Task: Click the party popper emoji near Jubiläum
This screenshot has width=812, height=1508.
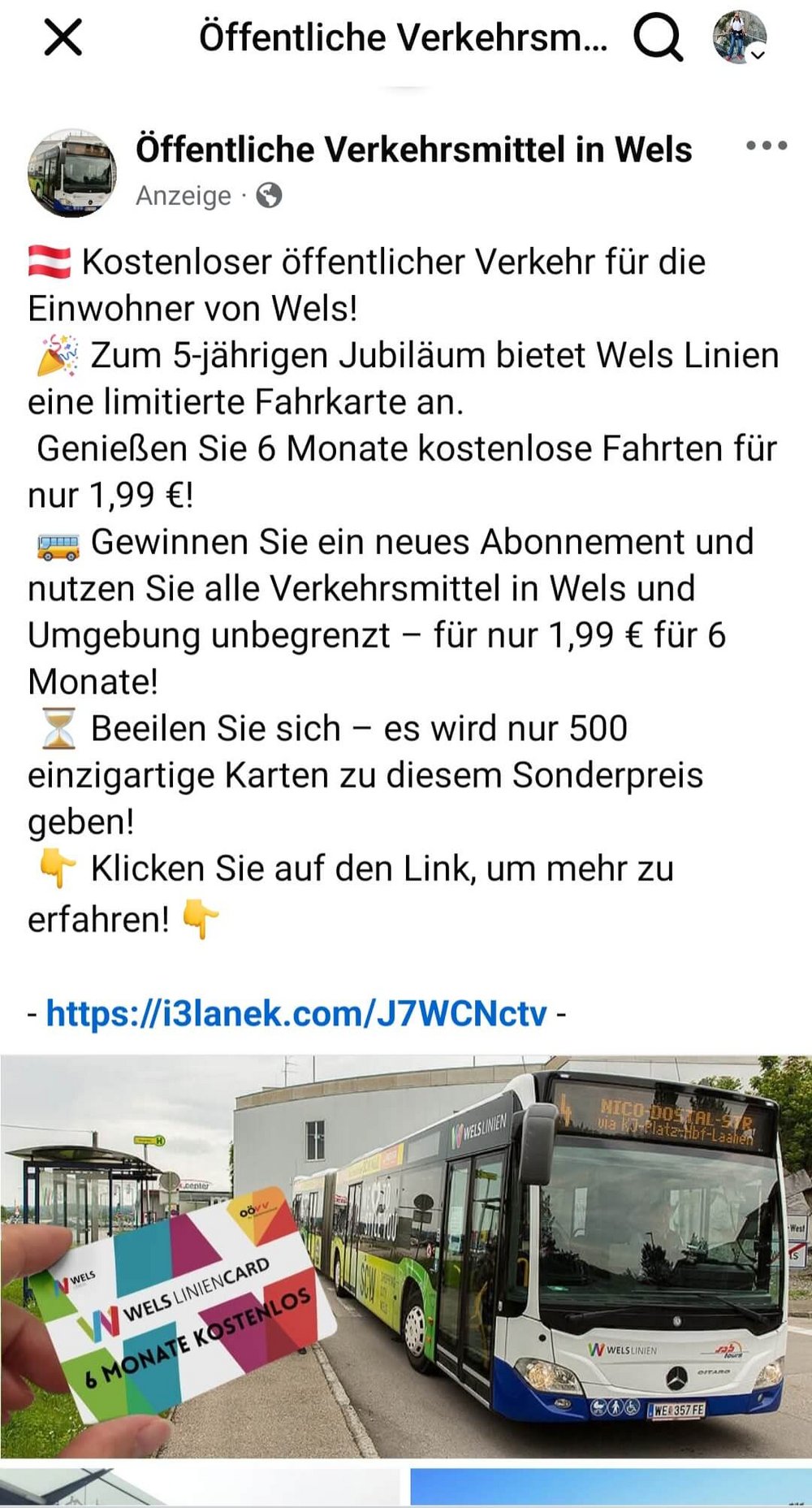Action: click(51, 355)
